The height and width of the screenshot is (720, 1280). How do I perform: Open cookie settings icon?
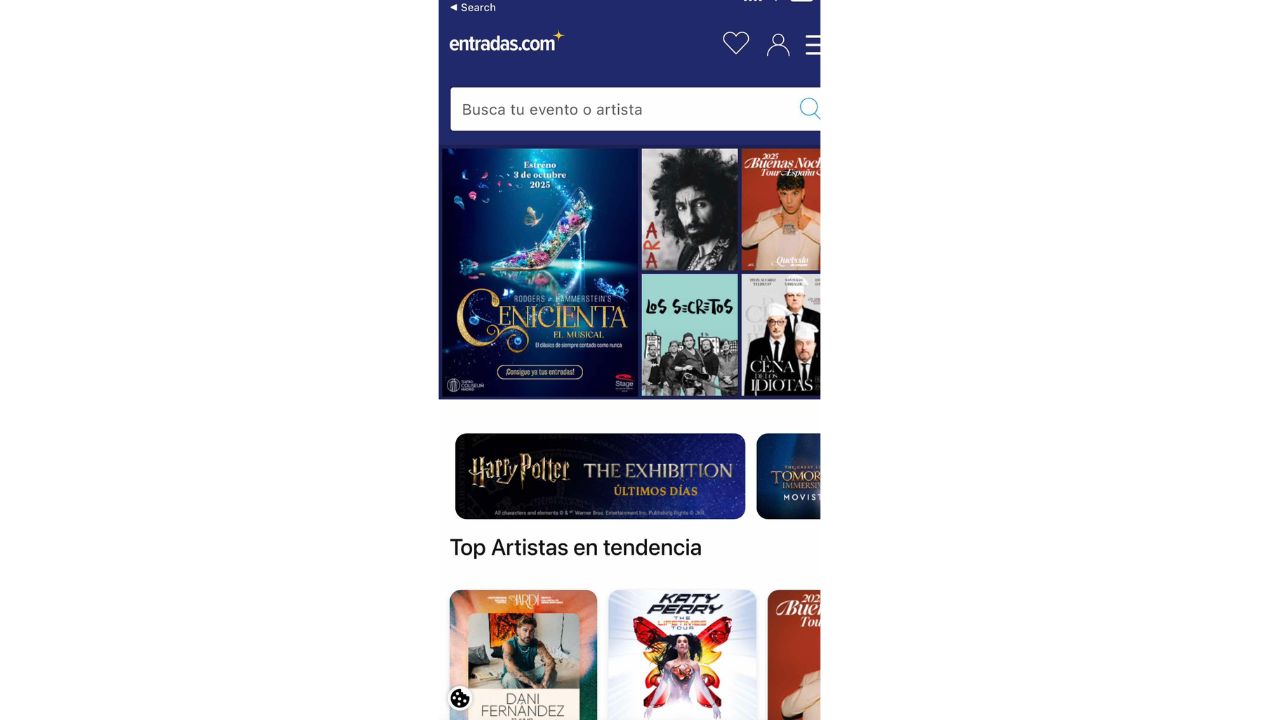click(x=460, y=699)
